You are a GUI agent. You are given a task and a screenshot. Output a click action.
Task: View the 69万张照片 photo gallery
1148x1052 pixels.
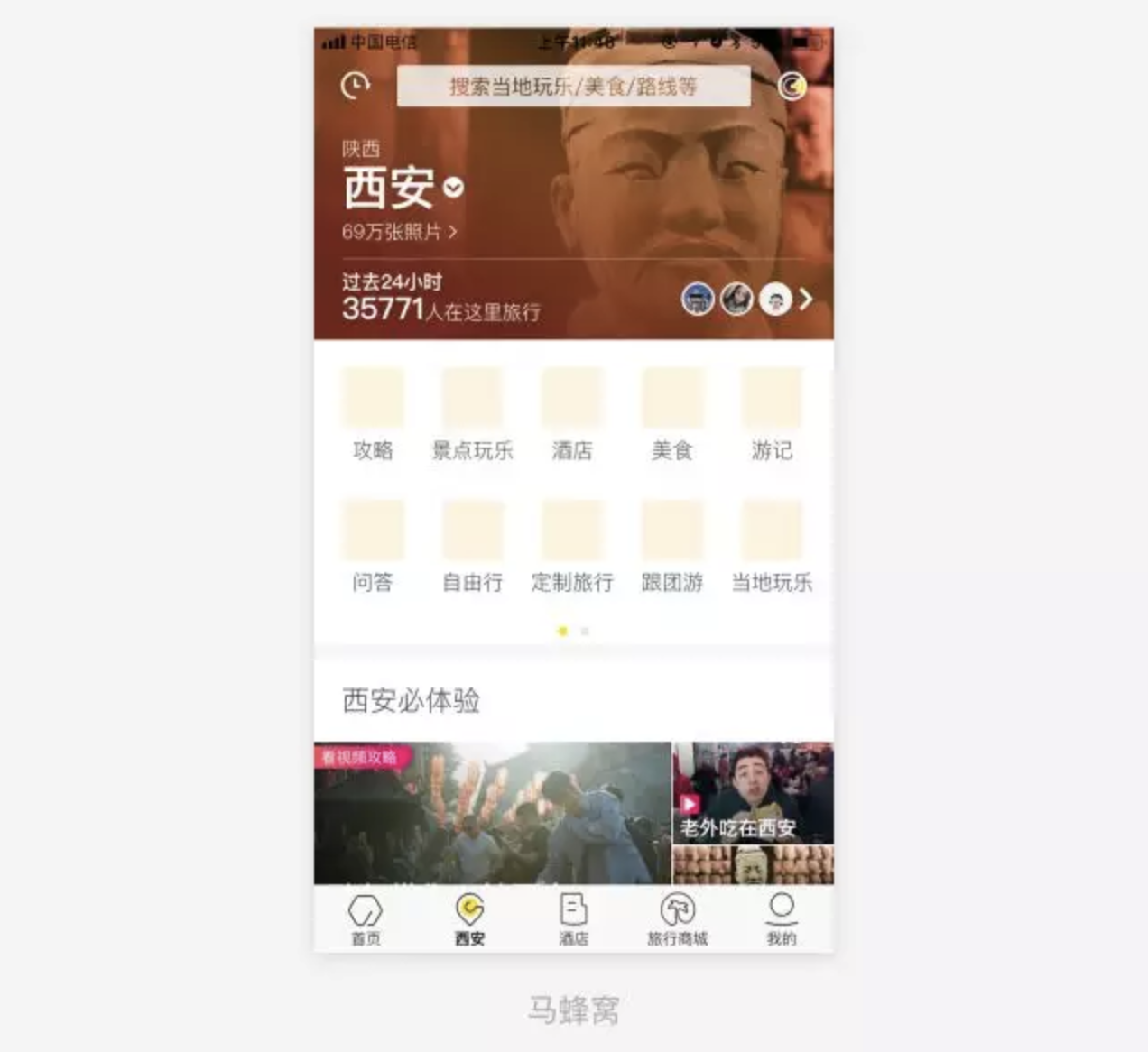point(399,232)
